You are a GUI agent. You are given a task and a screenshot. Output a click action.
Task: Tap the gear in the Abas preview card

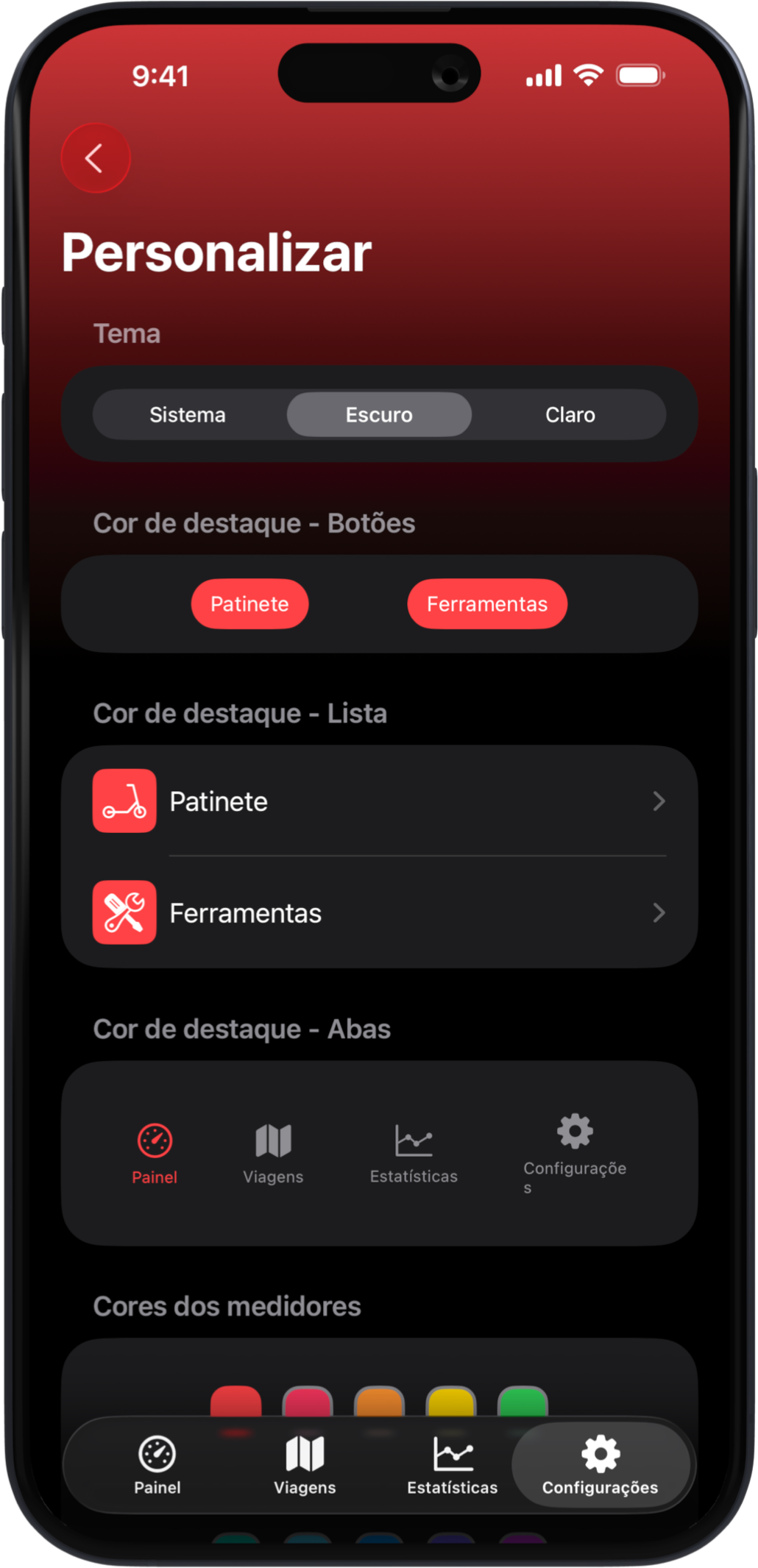[575, 1132]
